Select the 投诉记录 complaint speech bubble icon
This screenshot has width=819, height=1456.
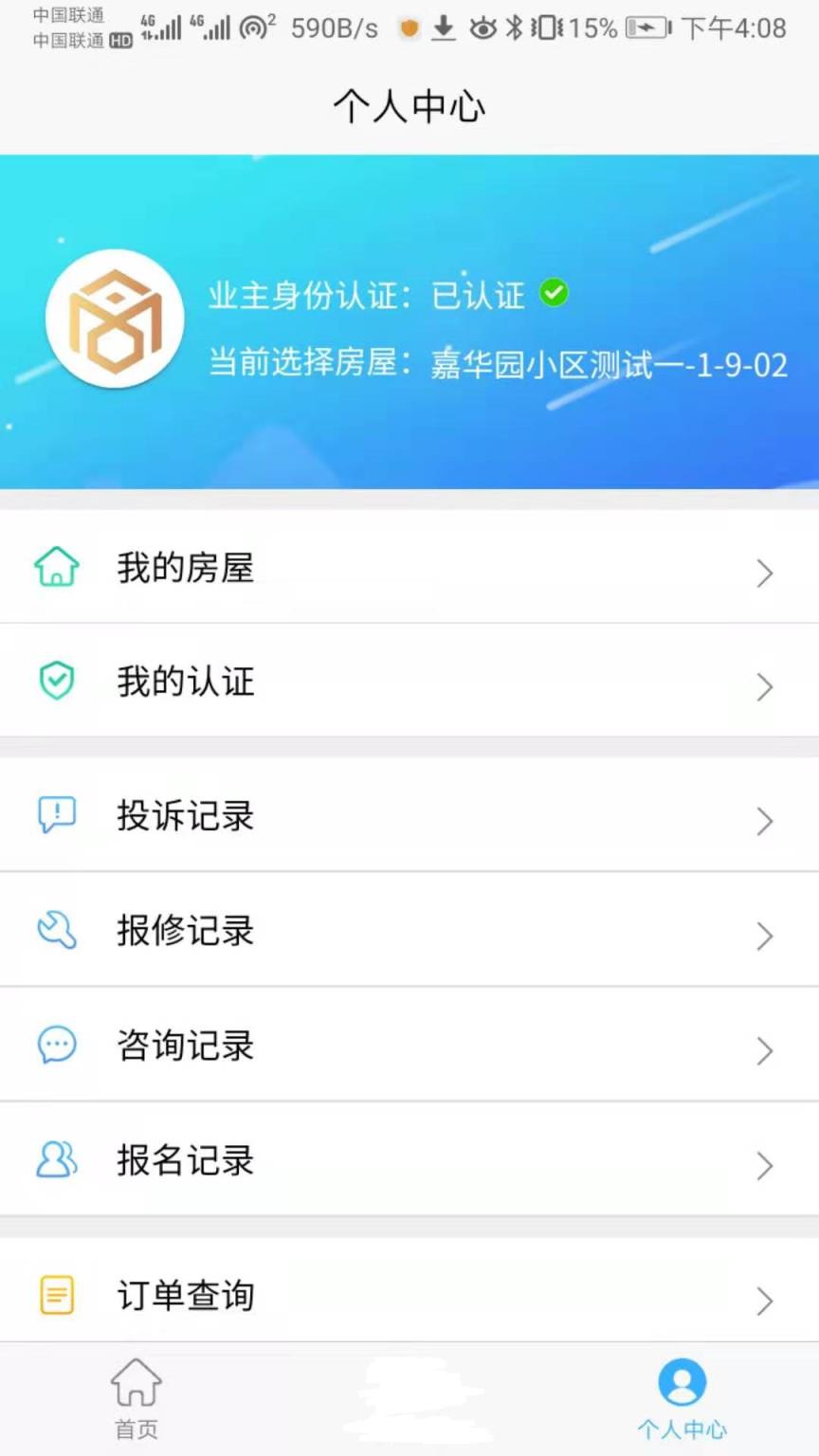[x=57, y=815]
